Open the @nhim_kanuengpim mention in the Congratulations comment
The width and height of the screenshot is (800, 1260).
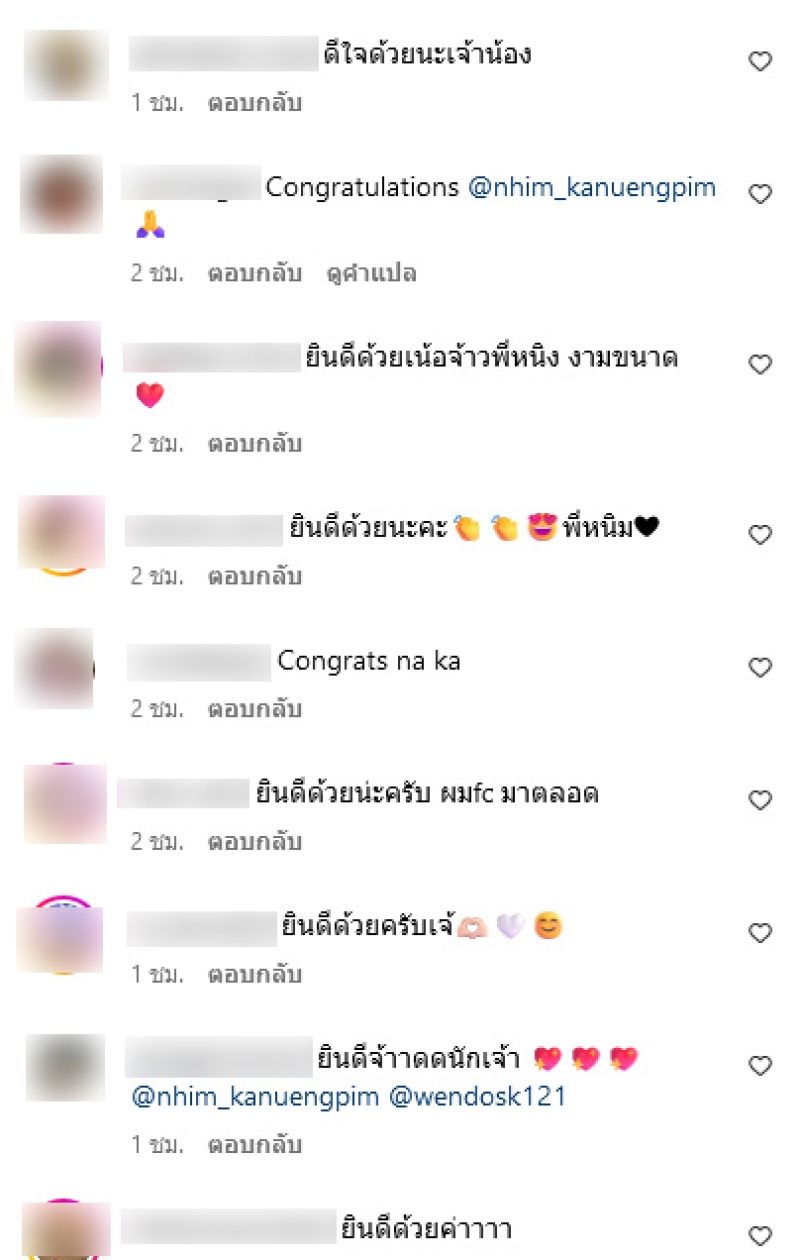click(592, 187)
